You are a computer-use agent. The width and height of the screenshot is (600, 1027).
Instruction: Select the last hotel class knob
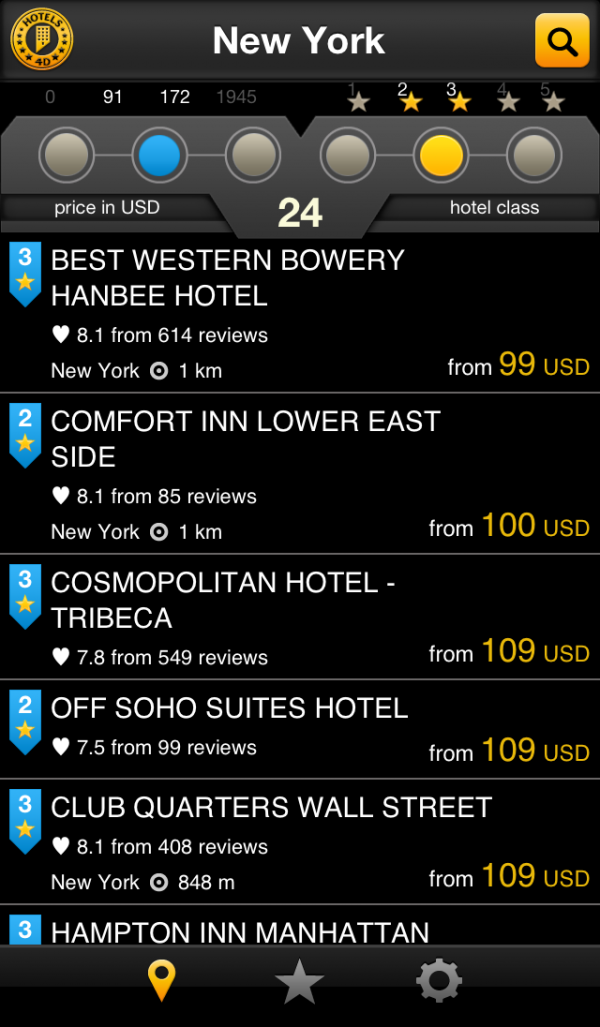coord(534,155)
